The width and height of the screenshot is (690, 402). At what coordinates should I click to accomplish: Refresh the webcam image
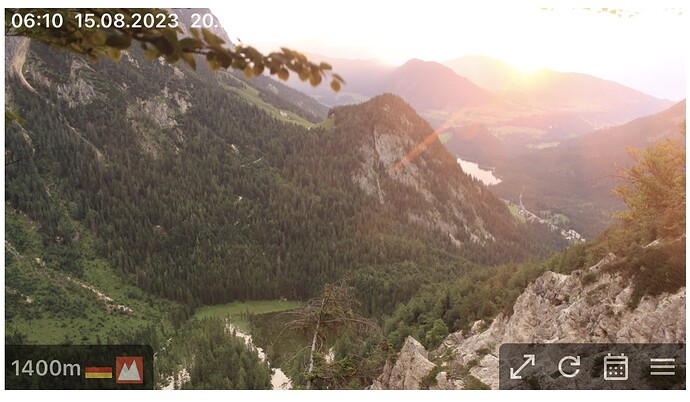click(x=569, y=367)
